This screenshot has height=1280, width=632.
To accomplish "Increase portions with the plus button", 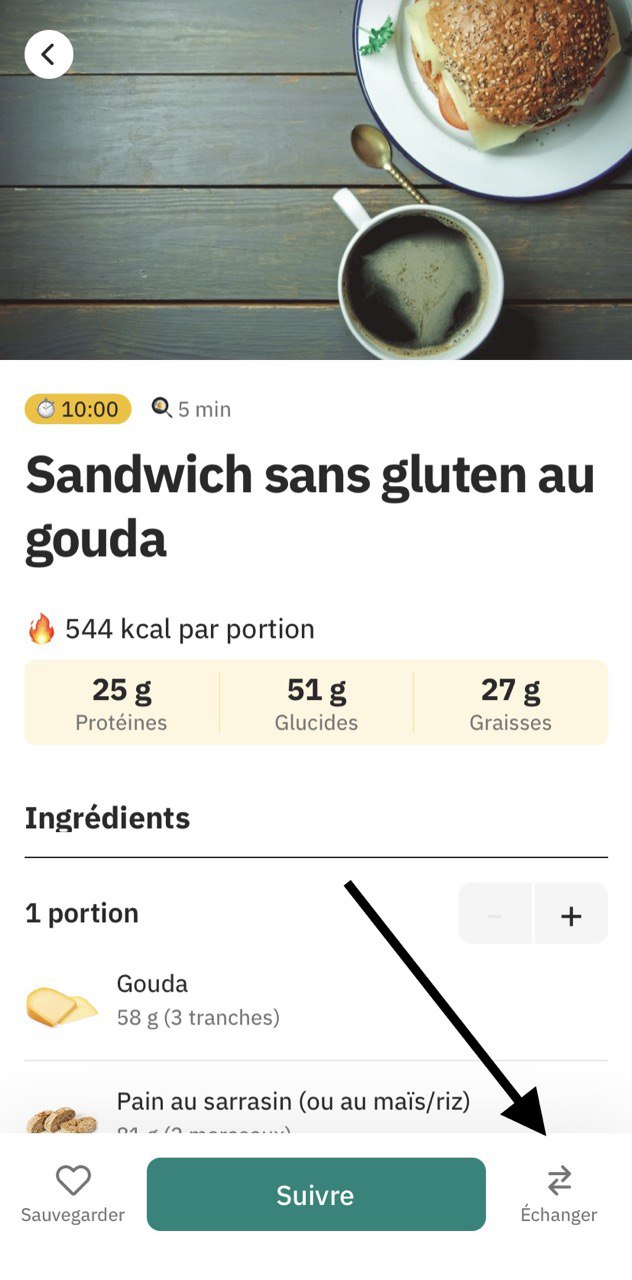I will pyautogui.click(x=571, y=914).
